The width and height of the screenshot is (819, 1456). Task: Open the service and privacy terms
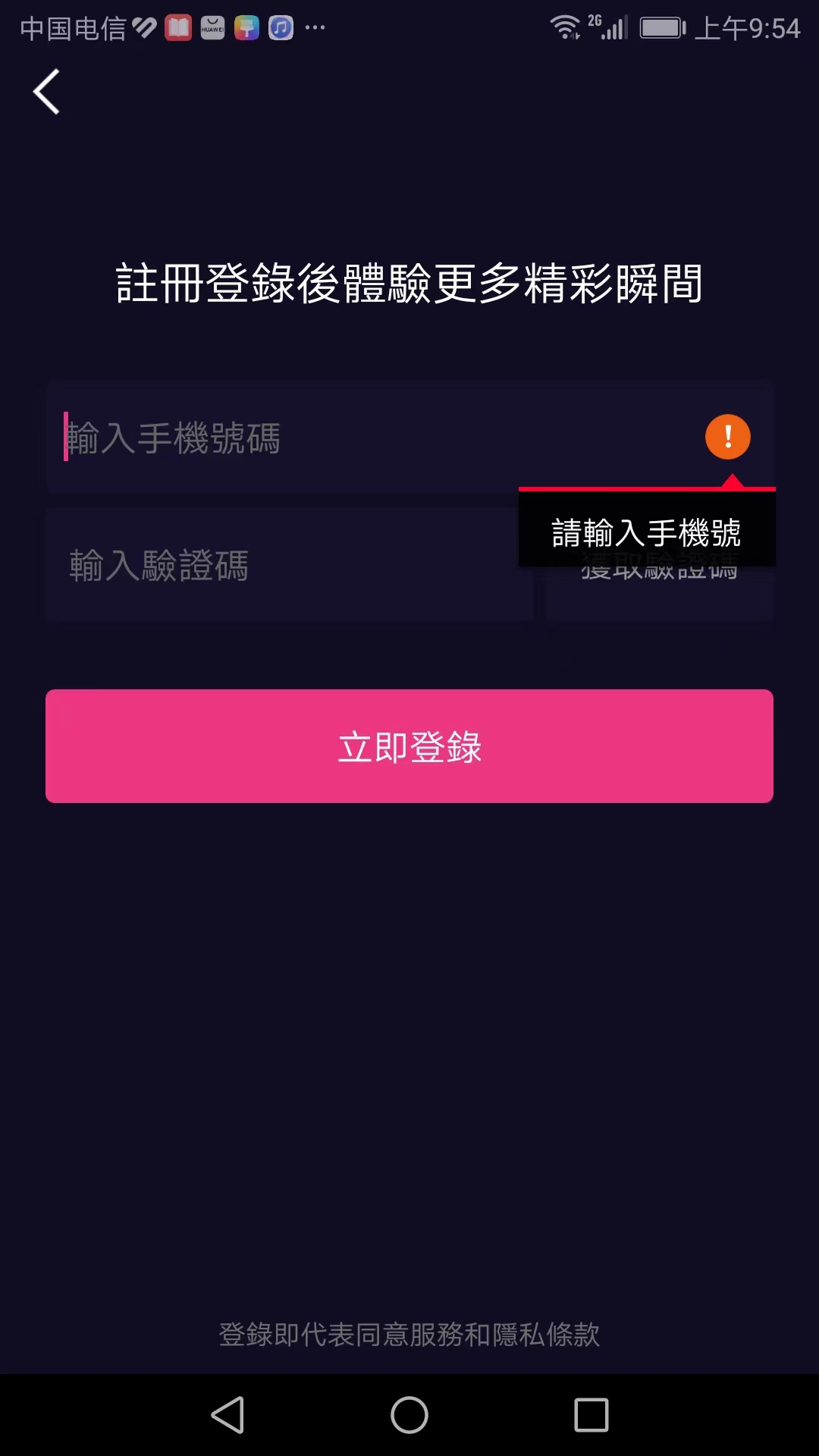409,1334
